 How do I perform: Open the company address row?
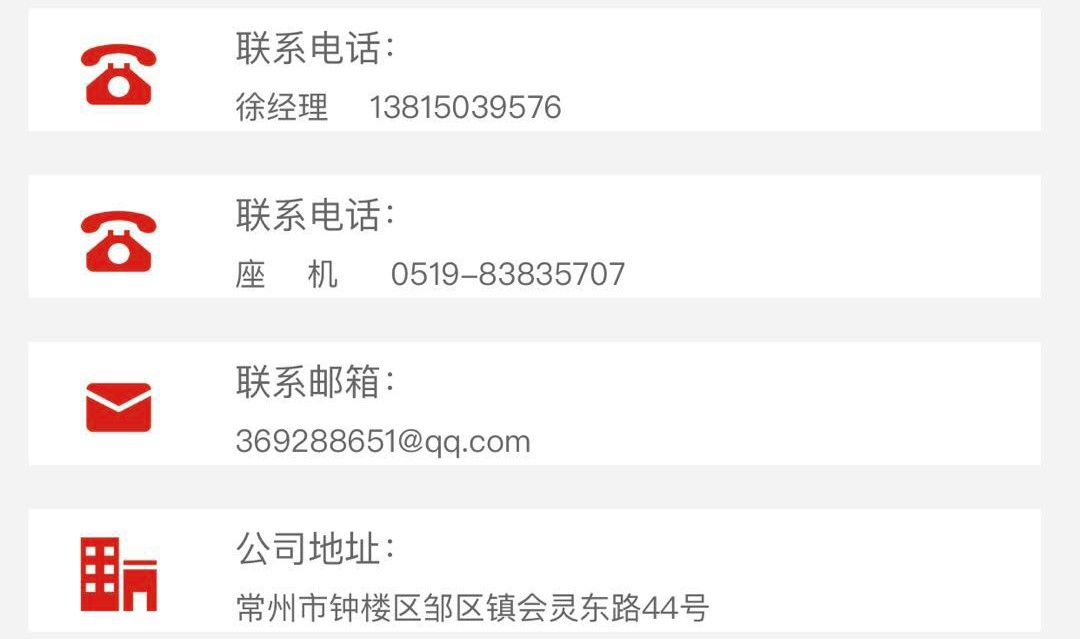[472, 606]
